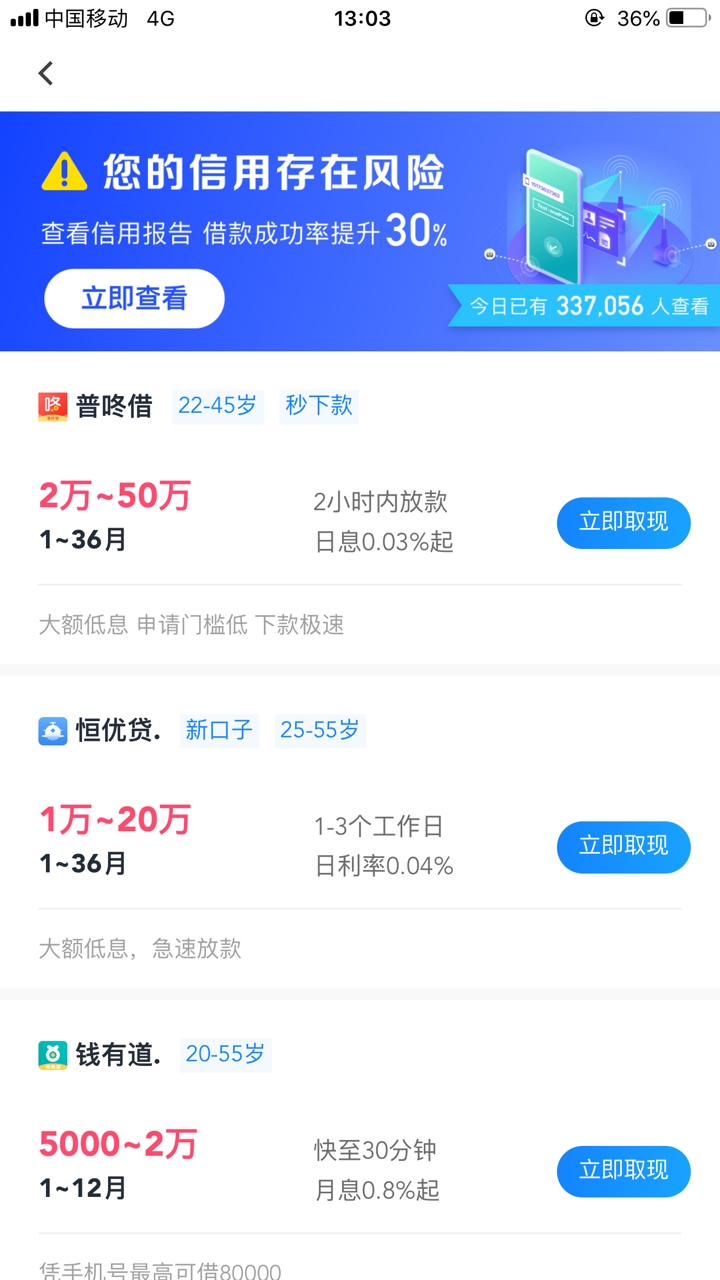Tap 立即查看 on the credit risk banner
Image resolution: width=720 pixels, height=1280 pixels.
[x=134, y=298]
